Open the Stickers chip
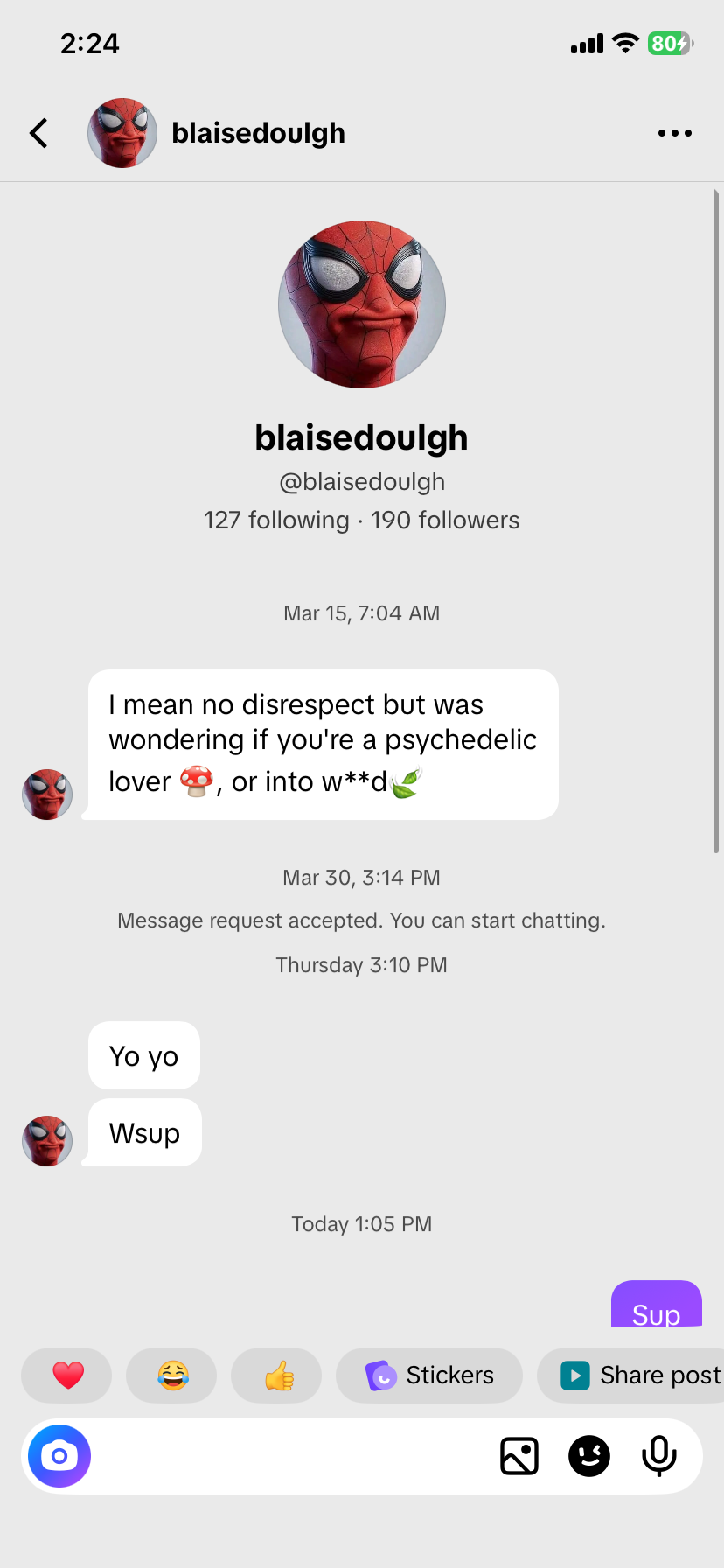This screenshot has width=724, height=1568. pyautogui.click(x=429, y=1375)
